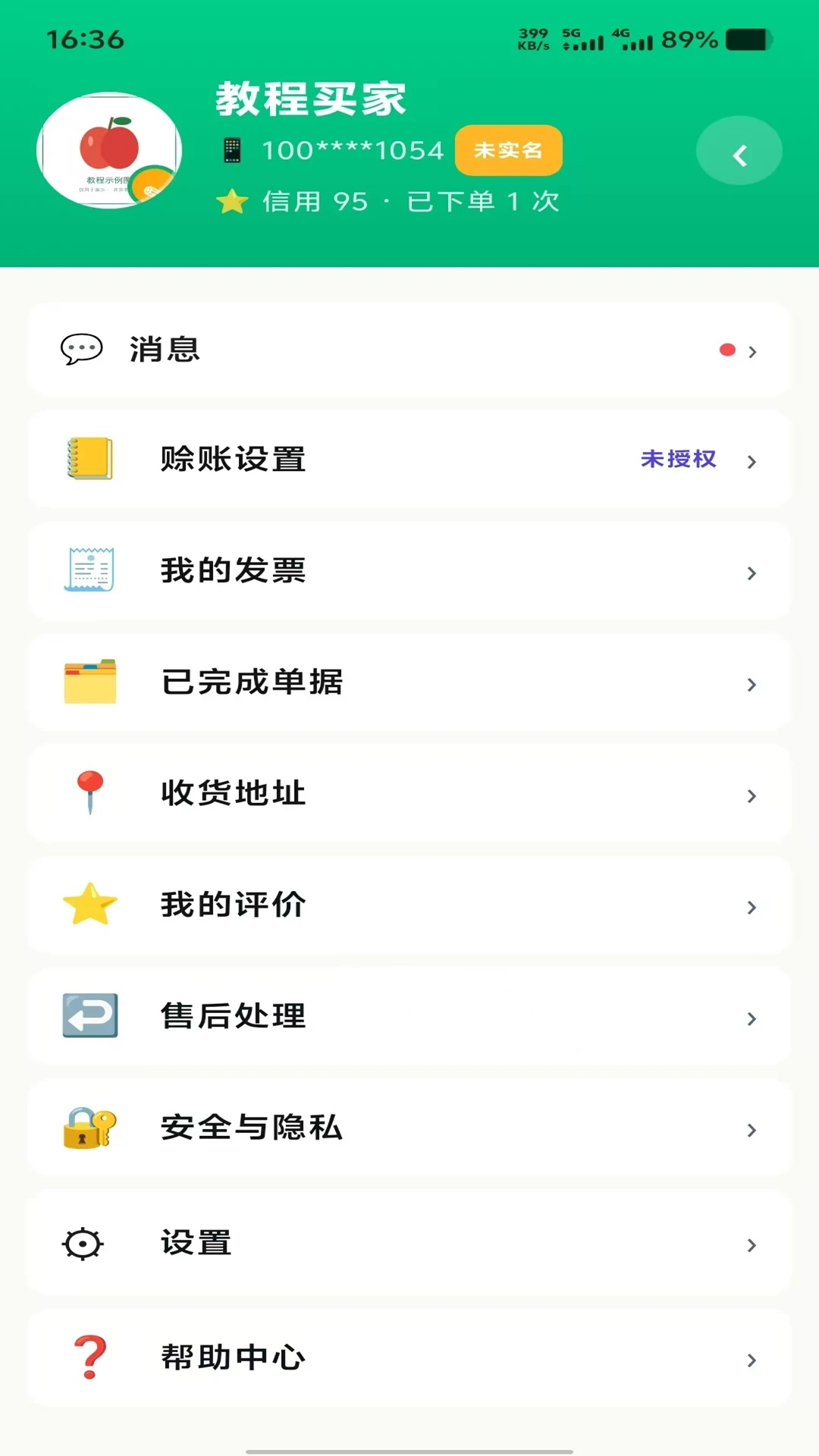The image size is (819, 1456).
Task: Open the 设置 settings row
Action: 409,1244
